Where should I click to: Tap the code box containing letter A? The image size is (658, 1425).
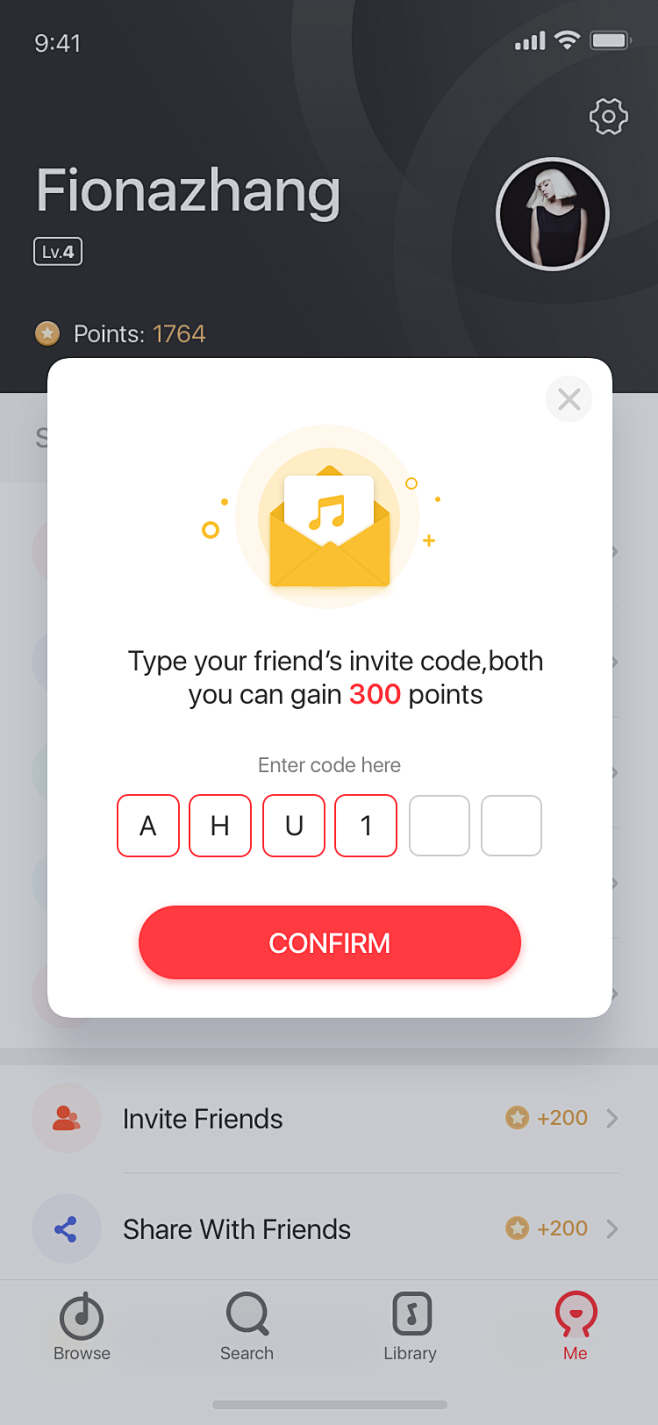click(x=148, y=826)
